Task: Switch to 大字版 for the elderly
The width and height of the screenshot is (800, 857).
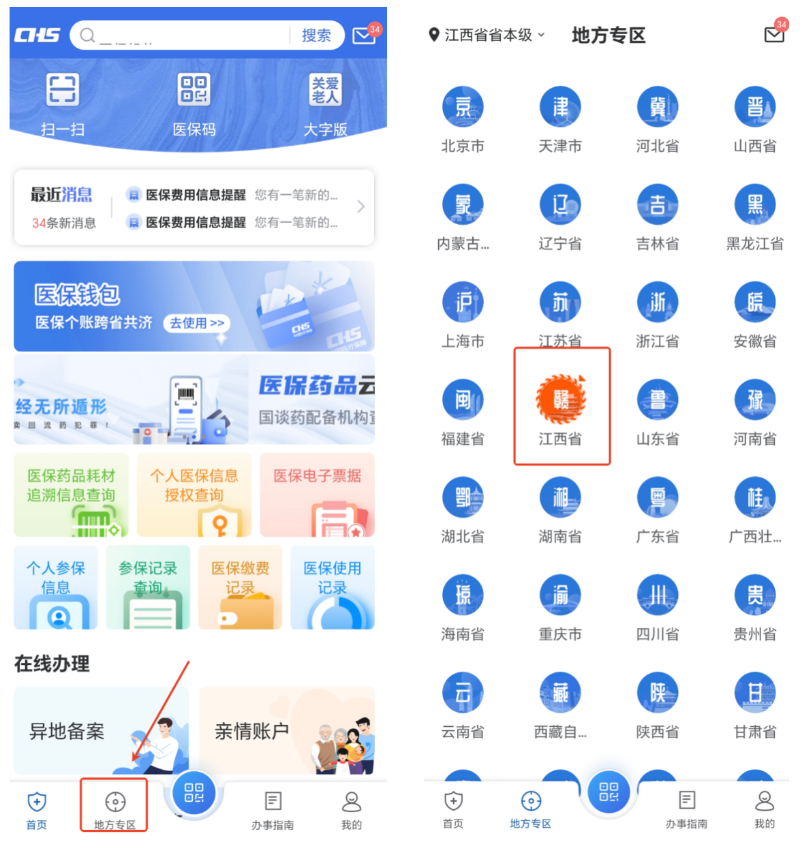Action: pyautogui.click(x=325, y=104)
